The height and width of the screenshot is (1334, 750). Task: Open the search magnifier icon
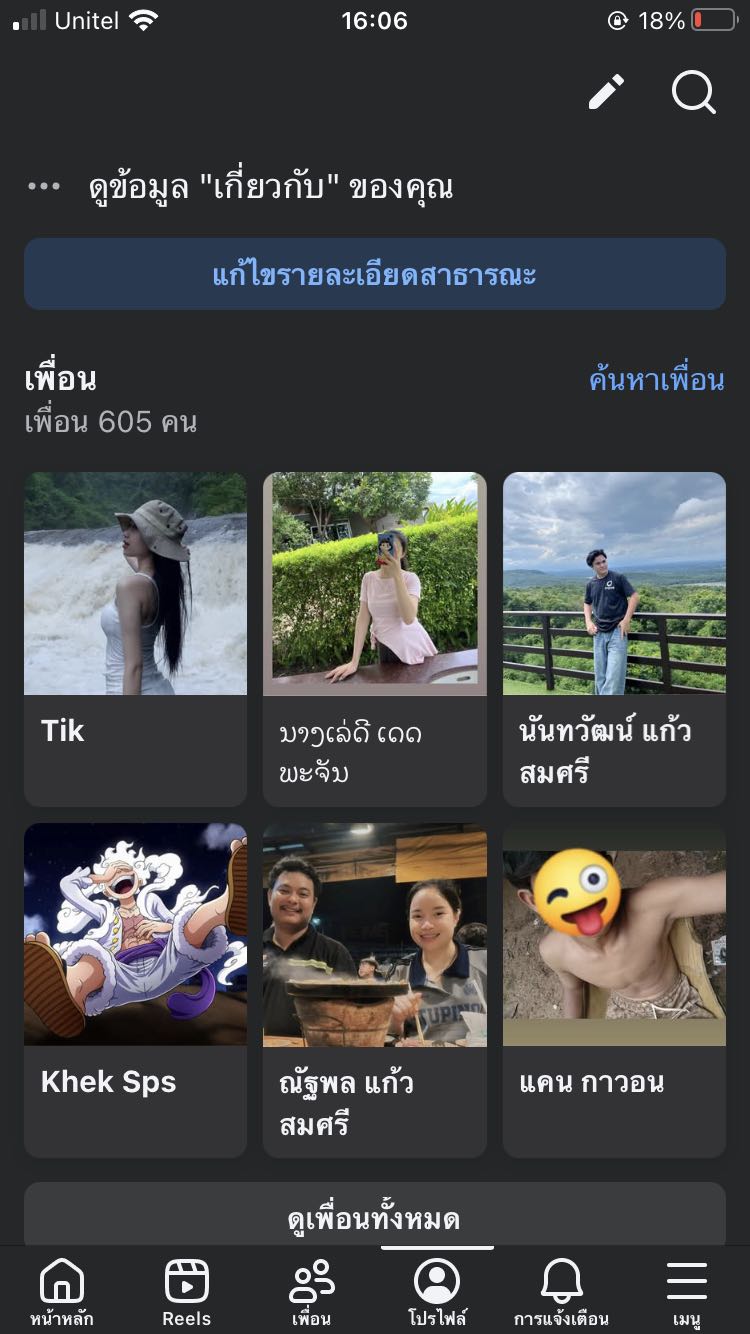click(693, 93)
